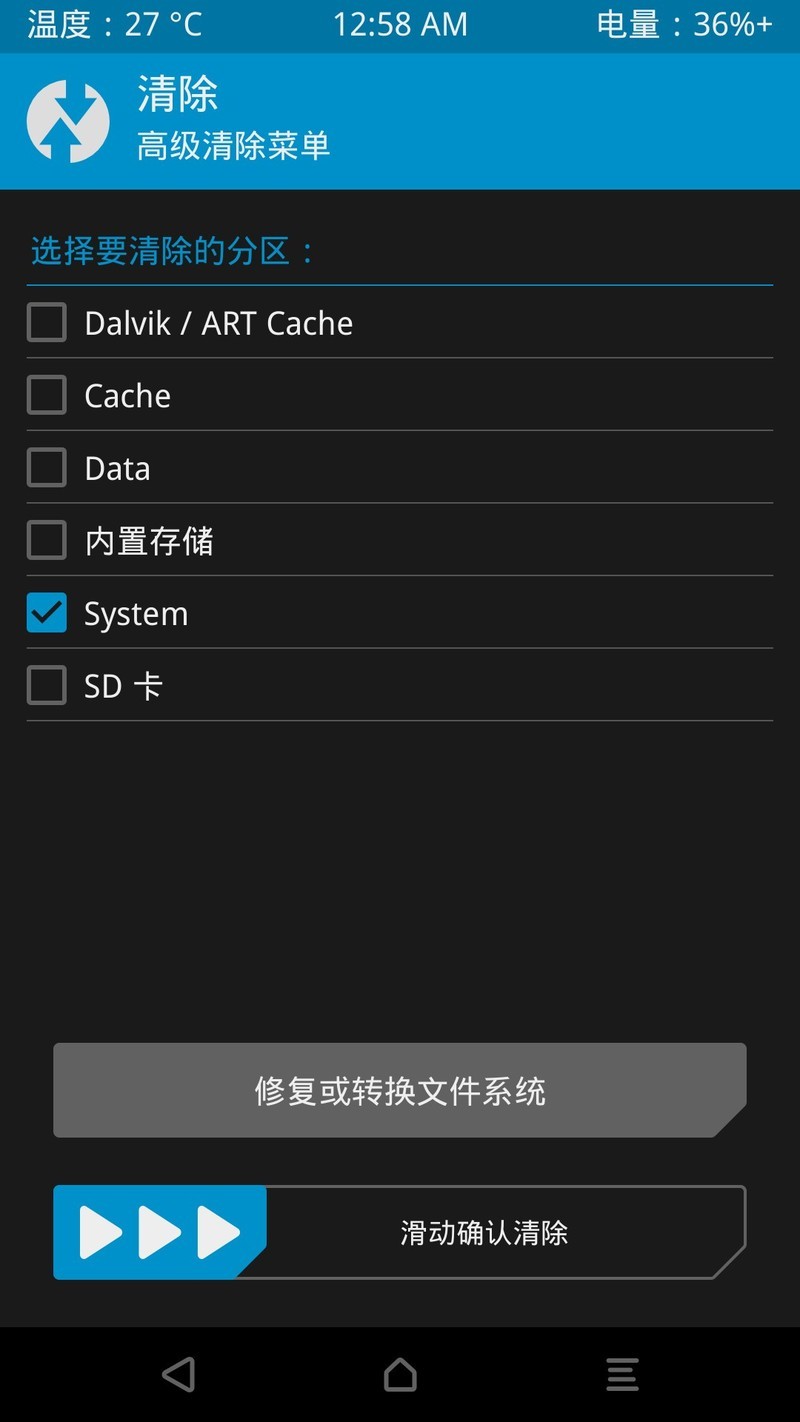Viewport: 800px width, 1422px height.
Task: Tap the home navigation icon
Action: (x=400, y=1374)
